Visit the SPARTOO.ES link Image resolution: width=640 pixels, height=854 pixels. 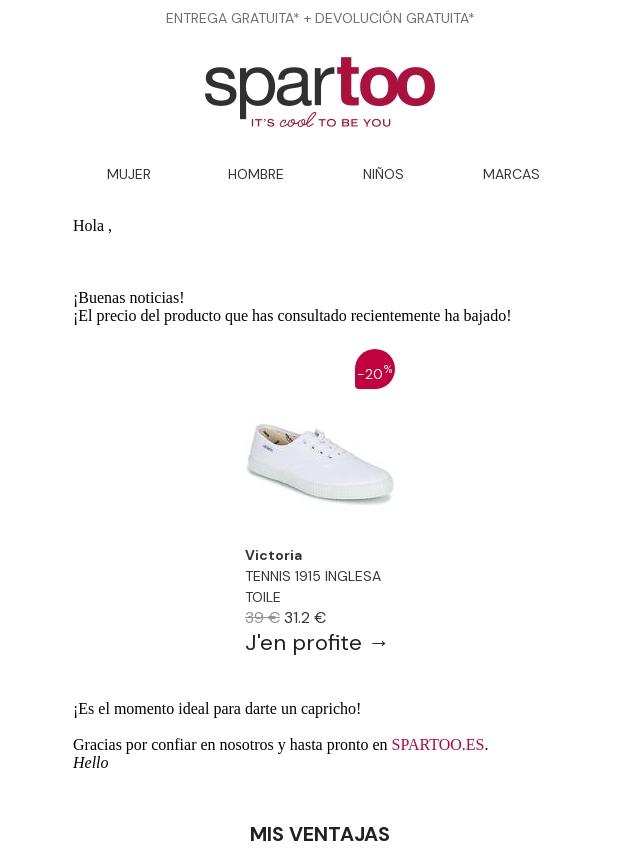(x=437, y=745)
